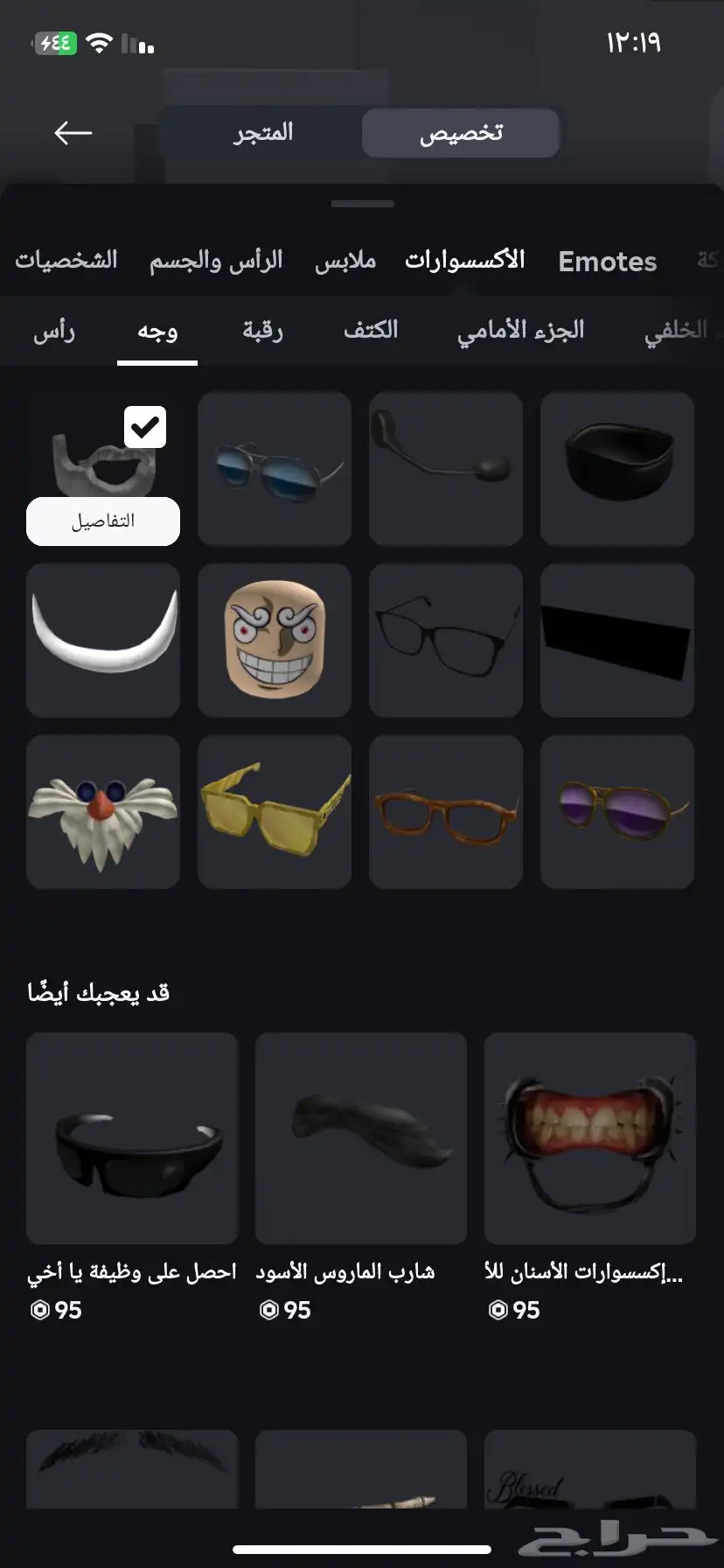Switch to the المتجر tab
The height and width of the screenshot is (1568, 724).
[x=262, y=133]
